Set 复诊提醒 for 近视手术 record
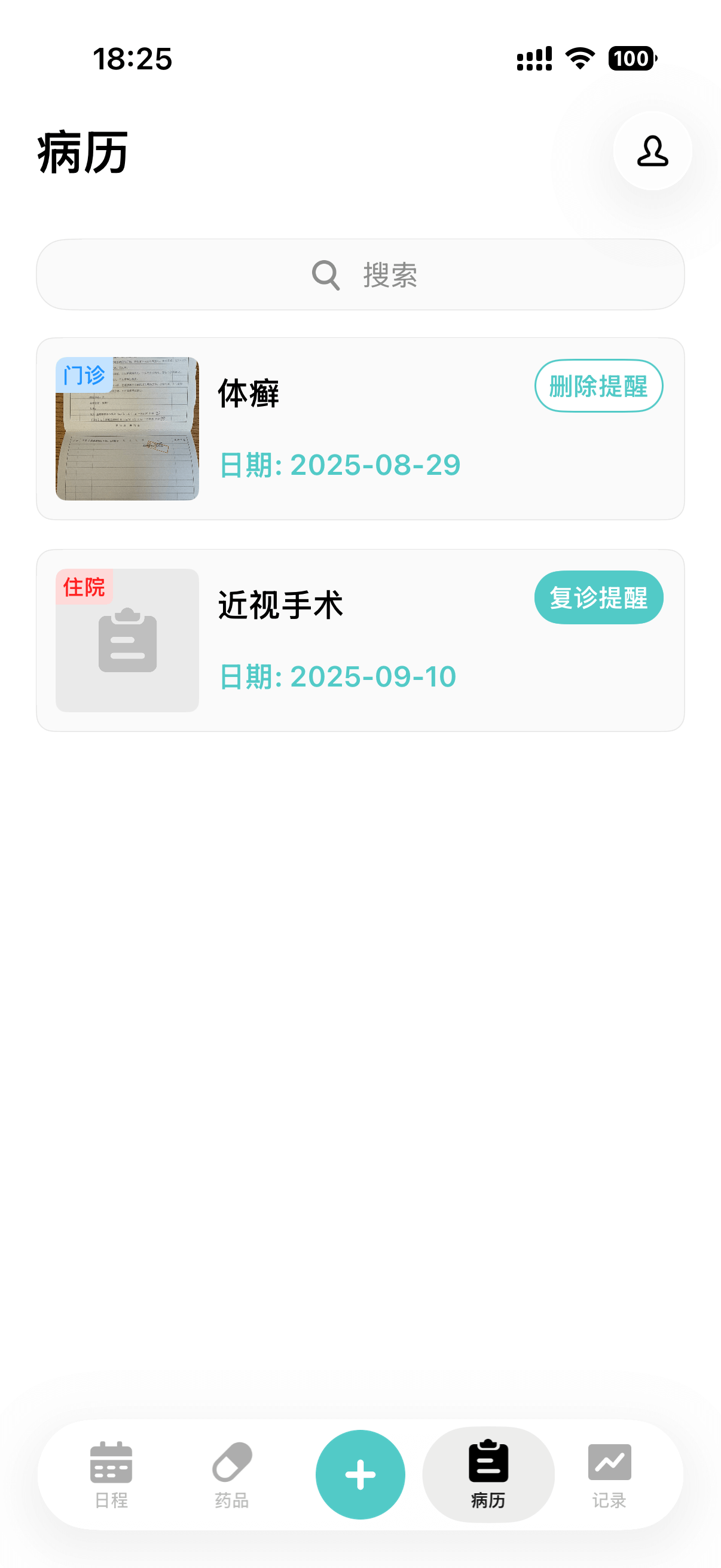The height and width of the screenshot is (1568, 721). (598, 597)
